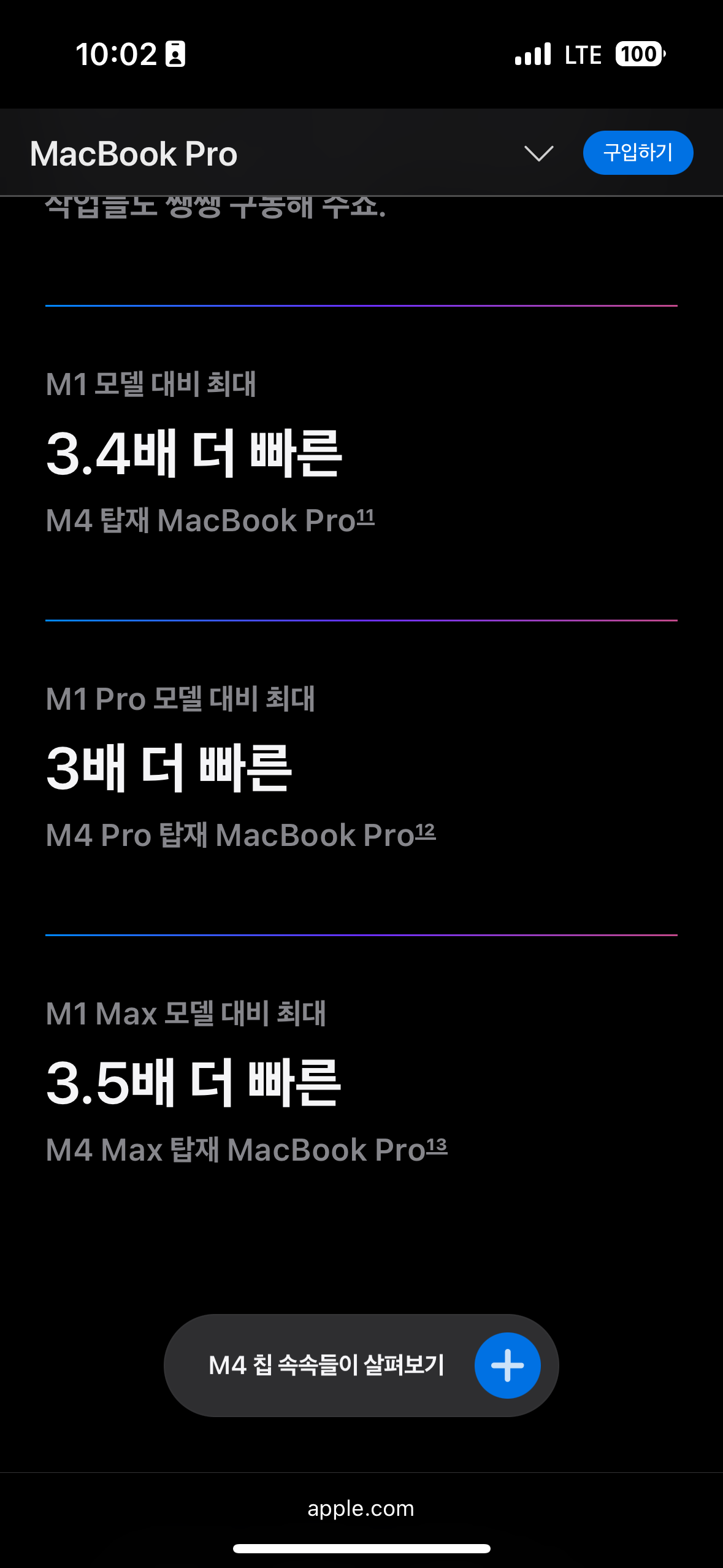Tap the apple.com address bar

[361, 1508]
